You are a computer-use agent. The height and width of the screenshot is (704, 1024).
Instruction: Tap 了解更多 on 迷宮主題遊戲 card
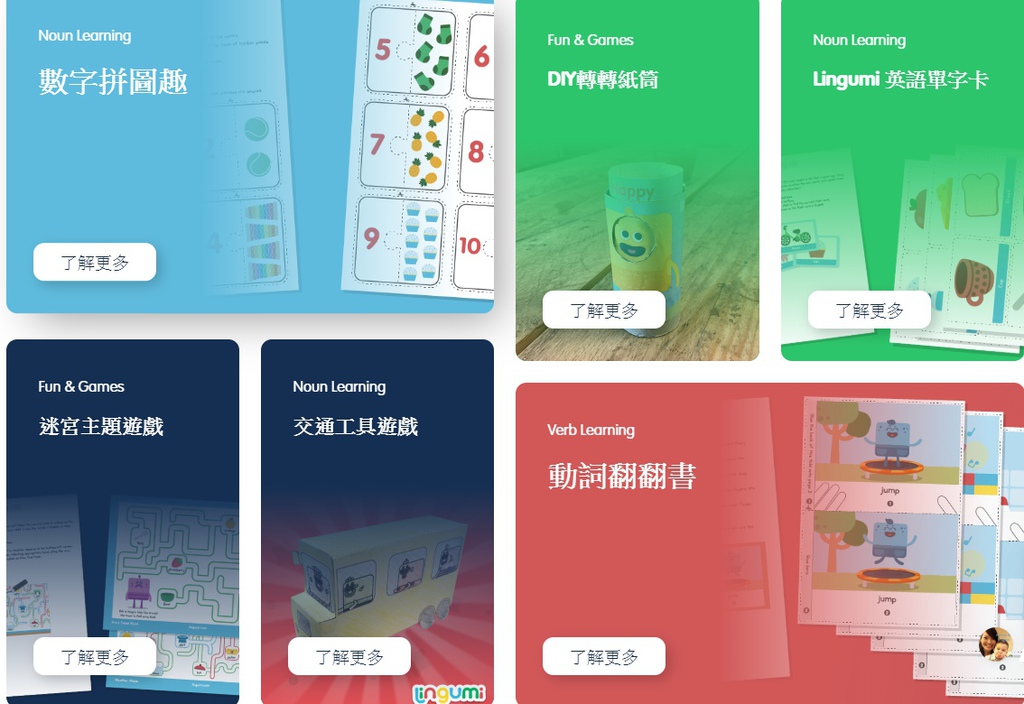point(95,657)
